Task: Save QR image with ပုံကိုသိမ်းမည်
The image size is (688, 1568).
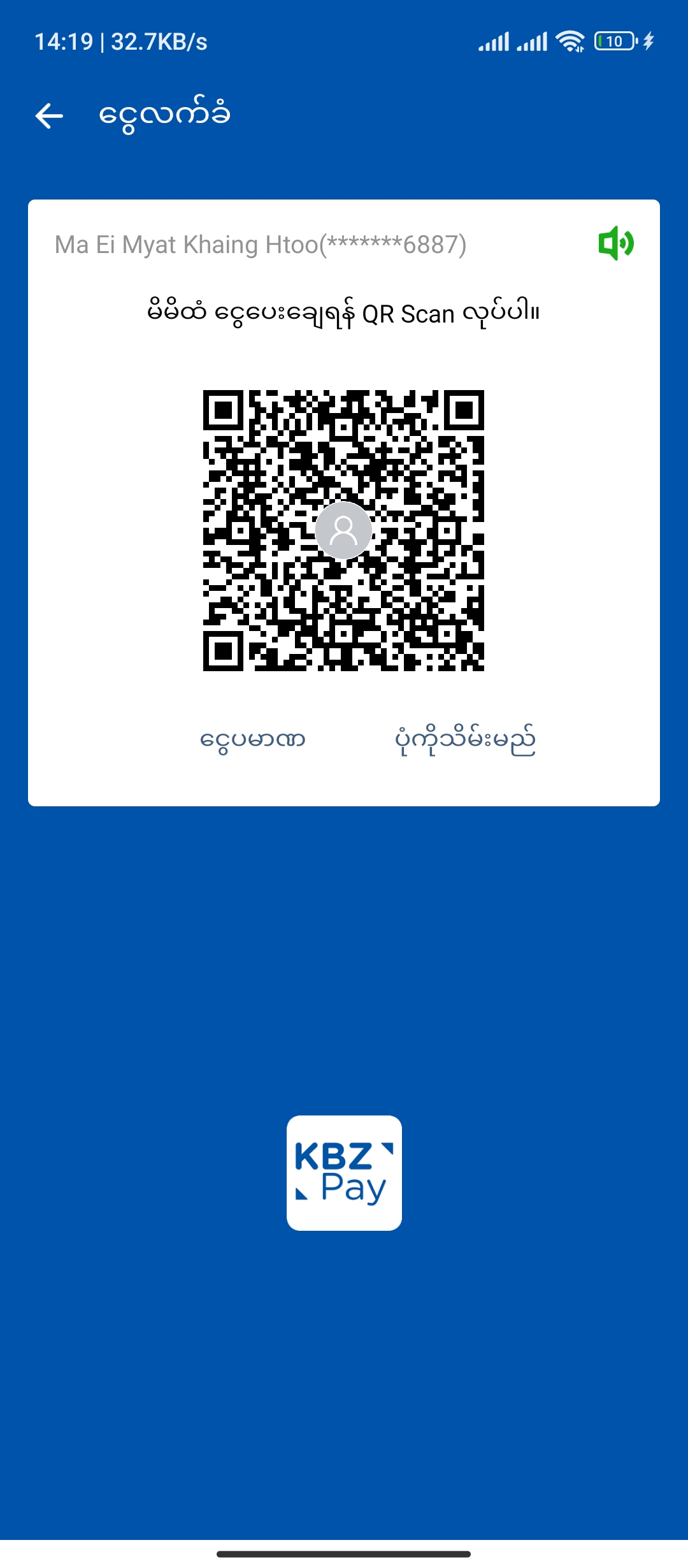Action: coord(465,740)
